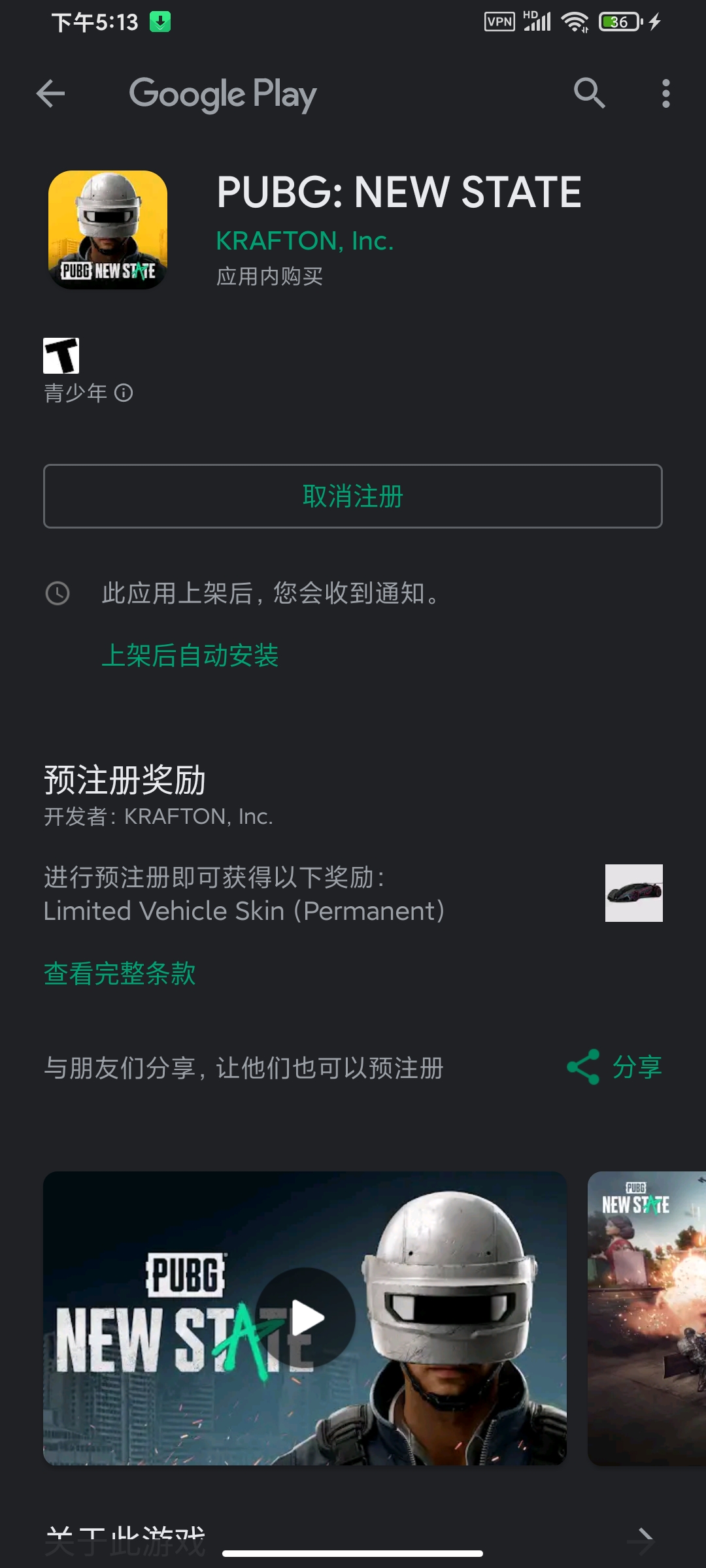Tap 取消注册 to cancel pre-registration
The width and height of the screenshot is (706, 1568).
tap(353, 497)
